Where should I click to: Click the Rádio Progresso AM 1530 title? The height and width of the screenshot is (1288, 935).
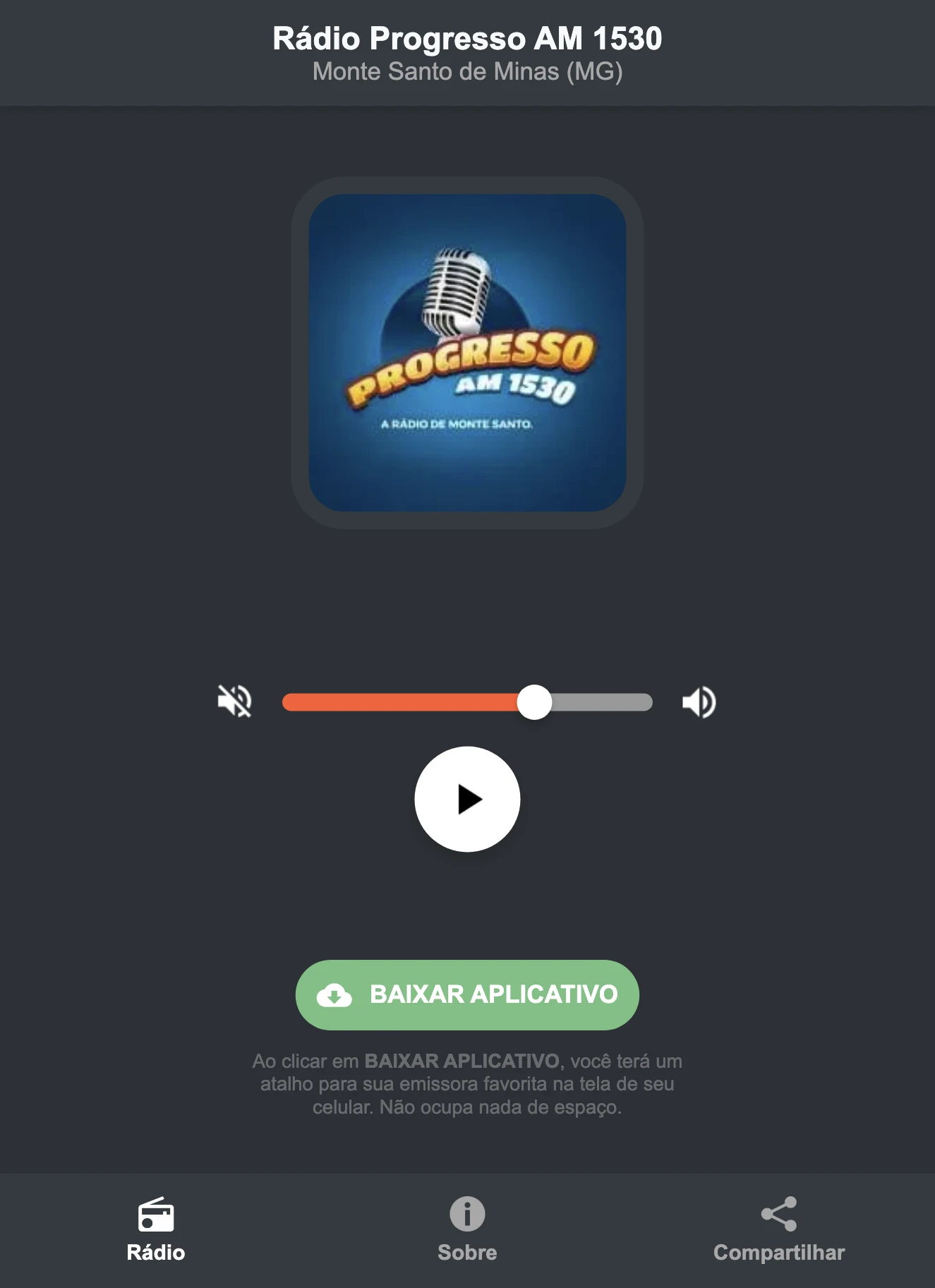point(467,40)
